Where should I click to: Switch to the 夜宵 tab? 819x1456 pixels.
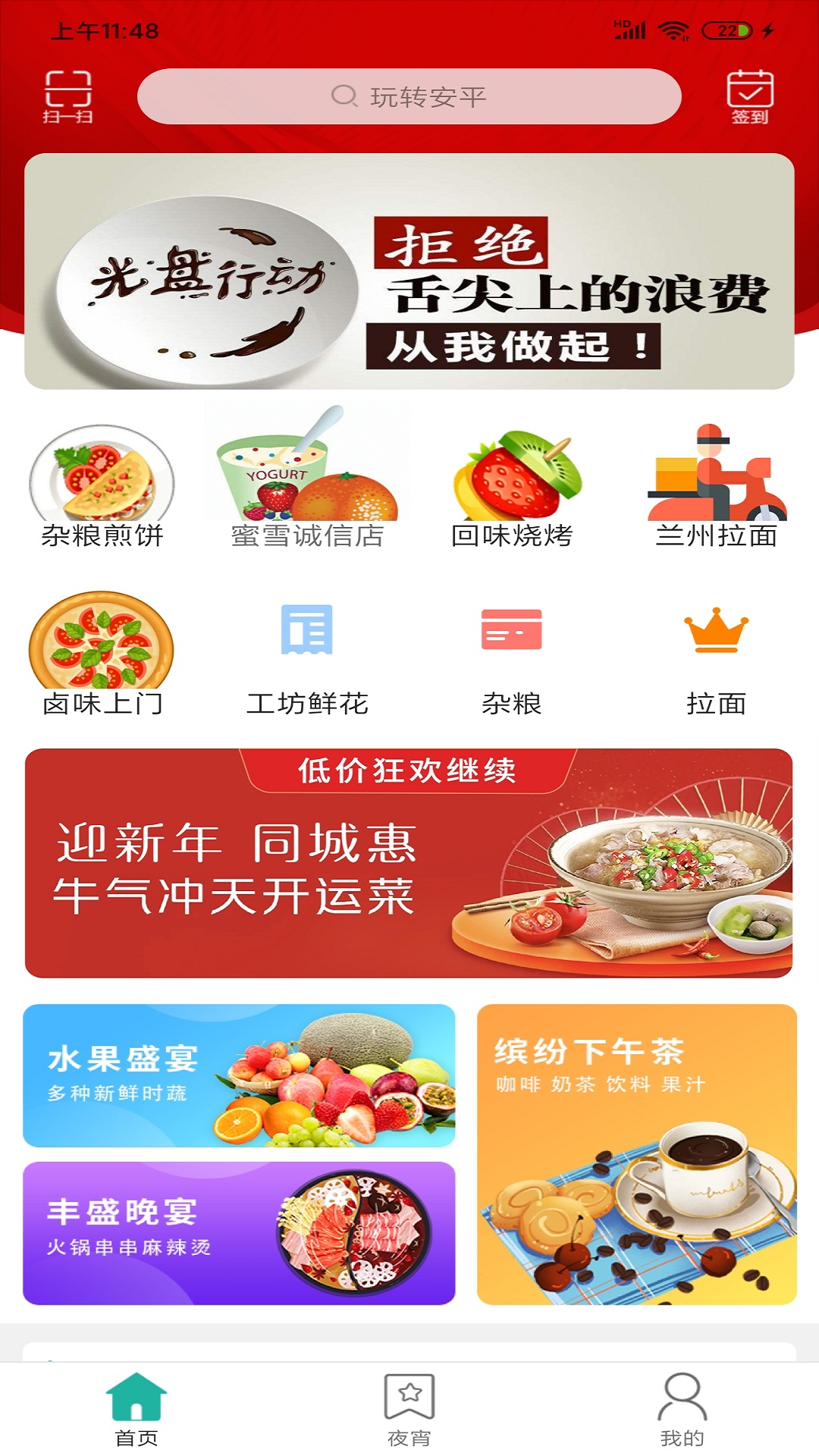[x=409, y=1409]
